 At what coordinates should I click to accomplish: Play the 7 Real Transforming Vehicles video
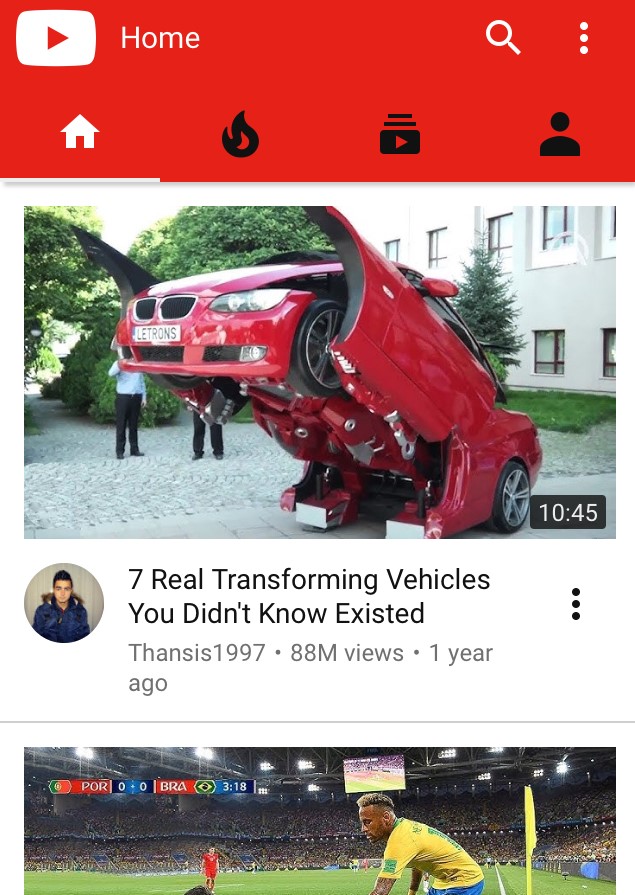coord(320,372)
